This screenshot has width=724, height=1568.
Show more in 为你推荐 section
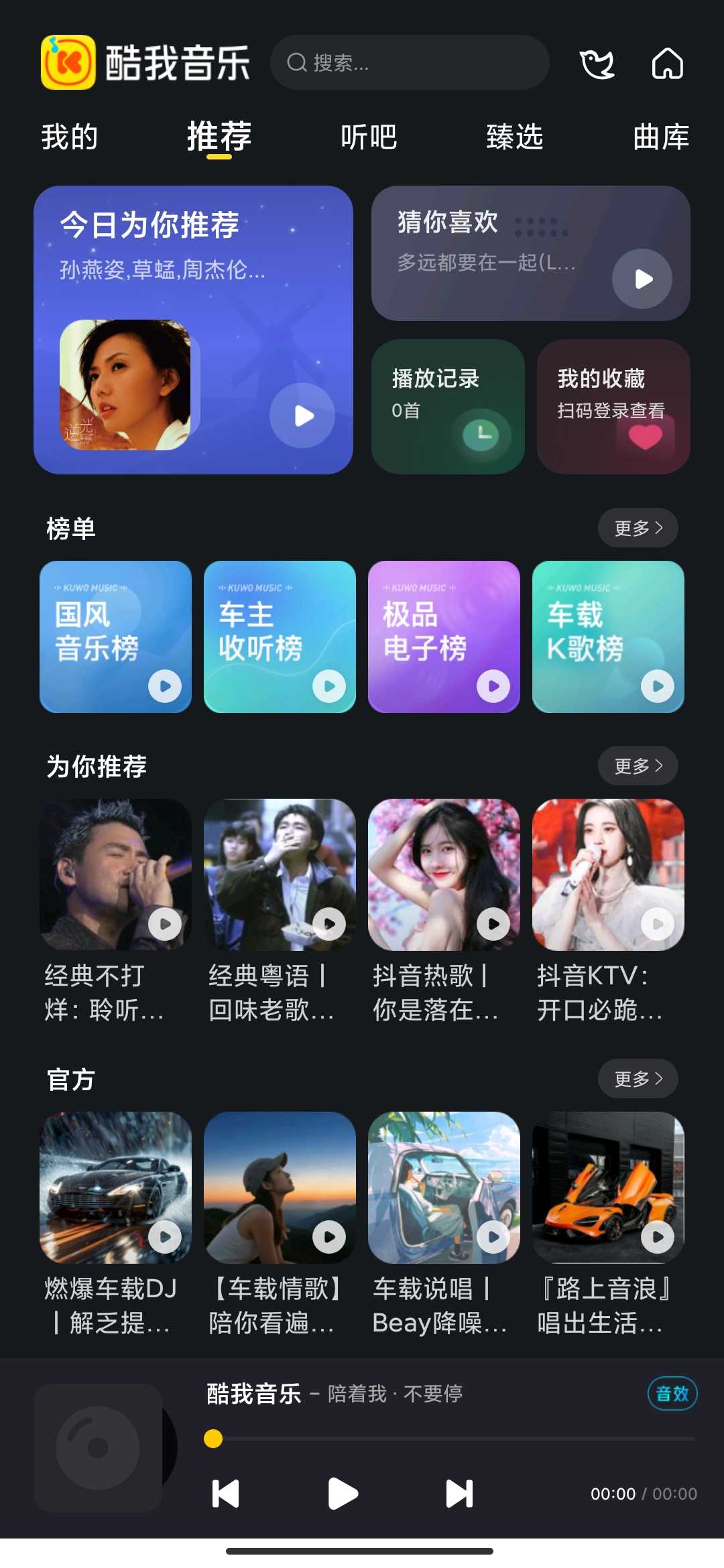638,765
